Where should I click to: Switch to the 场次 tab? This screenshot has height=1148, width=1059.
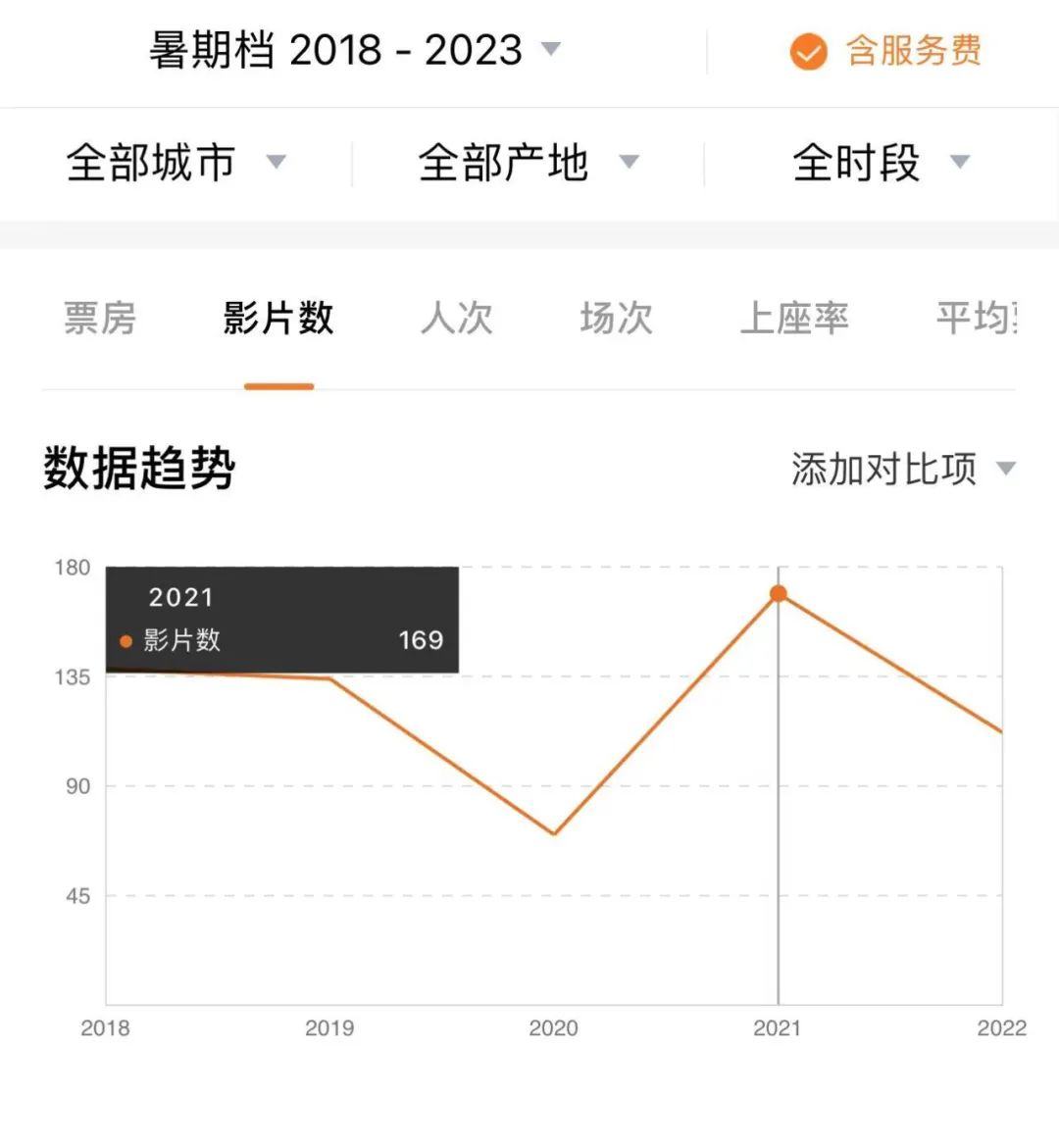pos(617,318)
